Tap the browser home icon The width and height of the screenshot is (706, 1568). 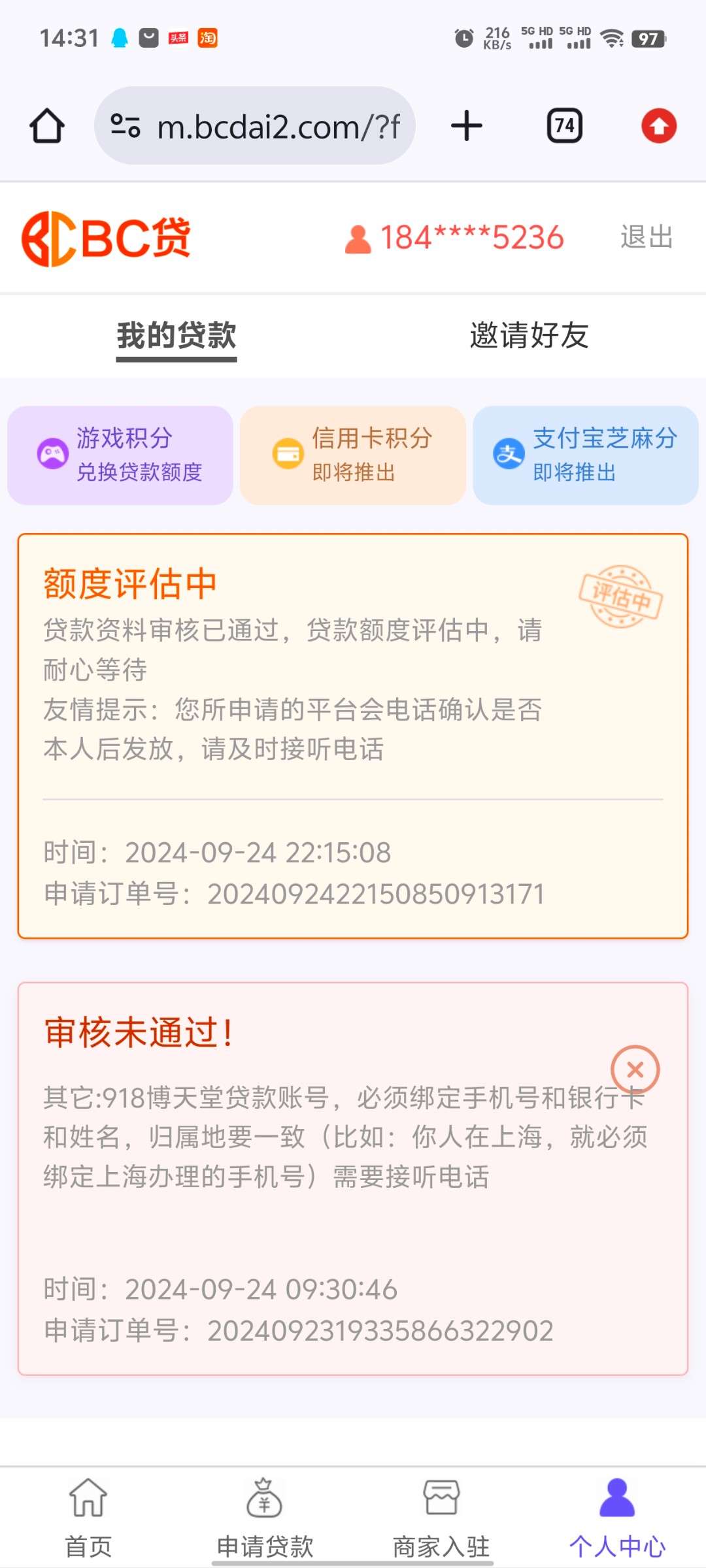click(x=47, y=125)
